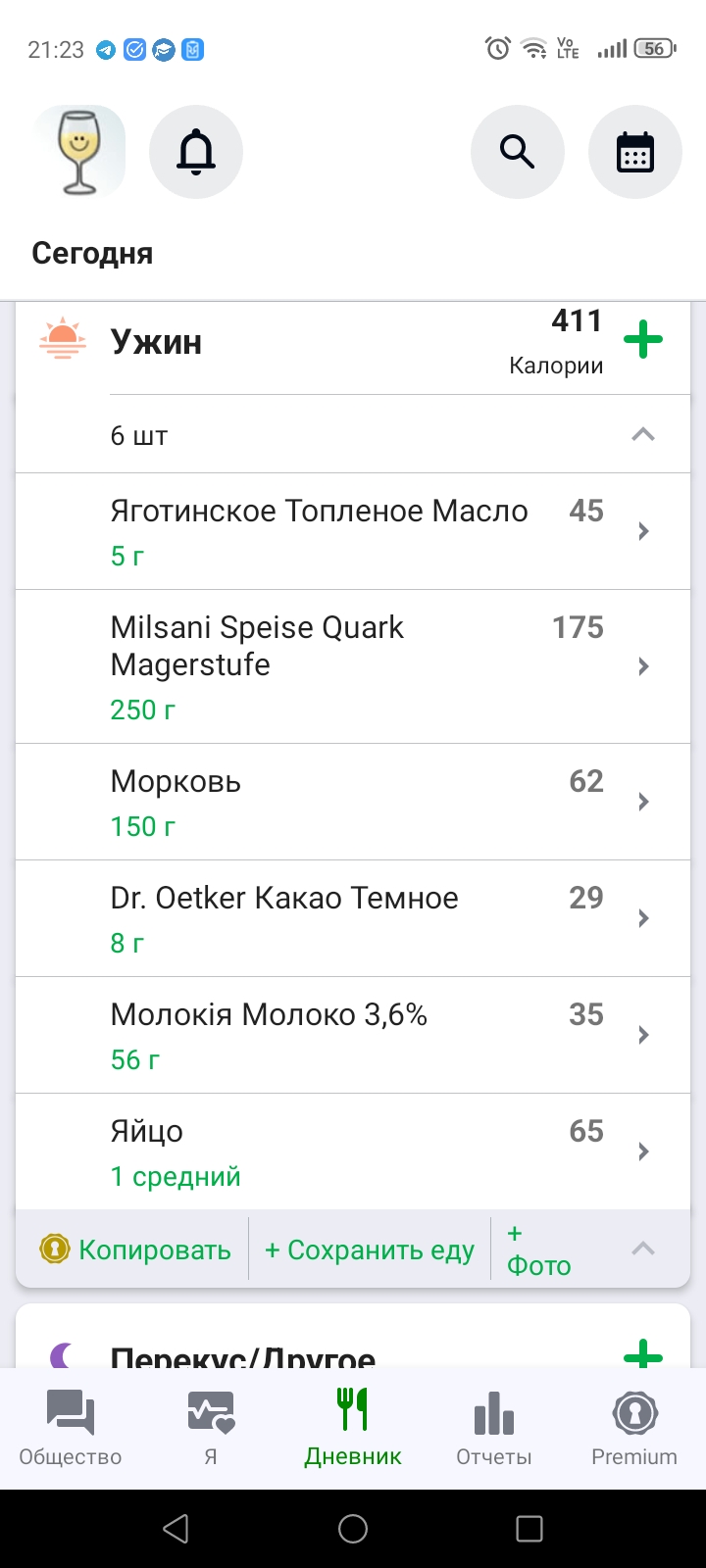This screenshot has width=706, height=1568.
Task: Open the Морковь 150 г entry
Action: pos(353,802)
